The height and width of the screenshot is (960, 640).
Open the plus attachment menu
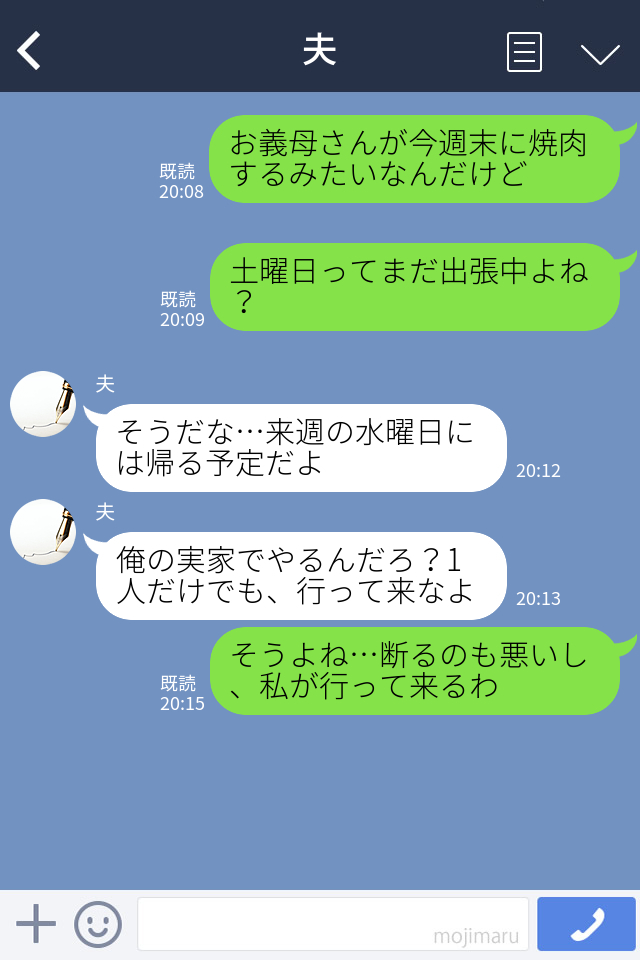[x=36, y=924]
